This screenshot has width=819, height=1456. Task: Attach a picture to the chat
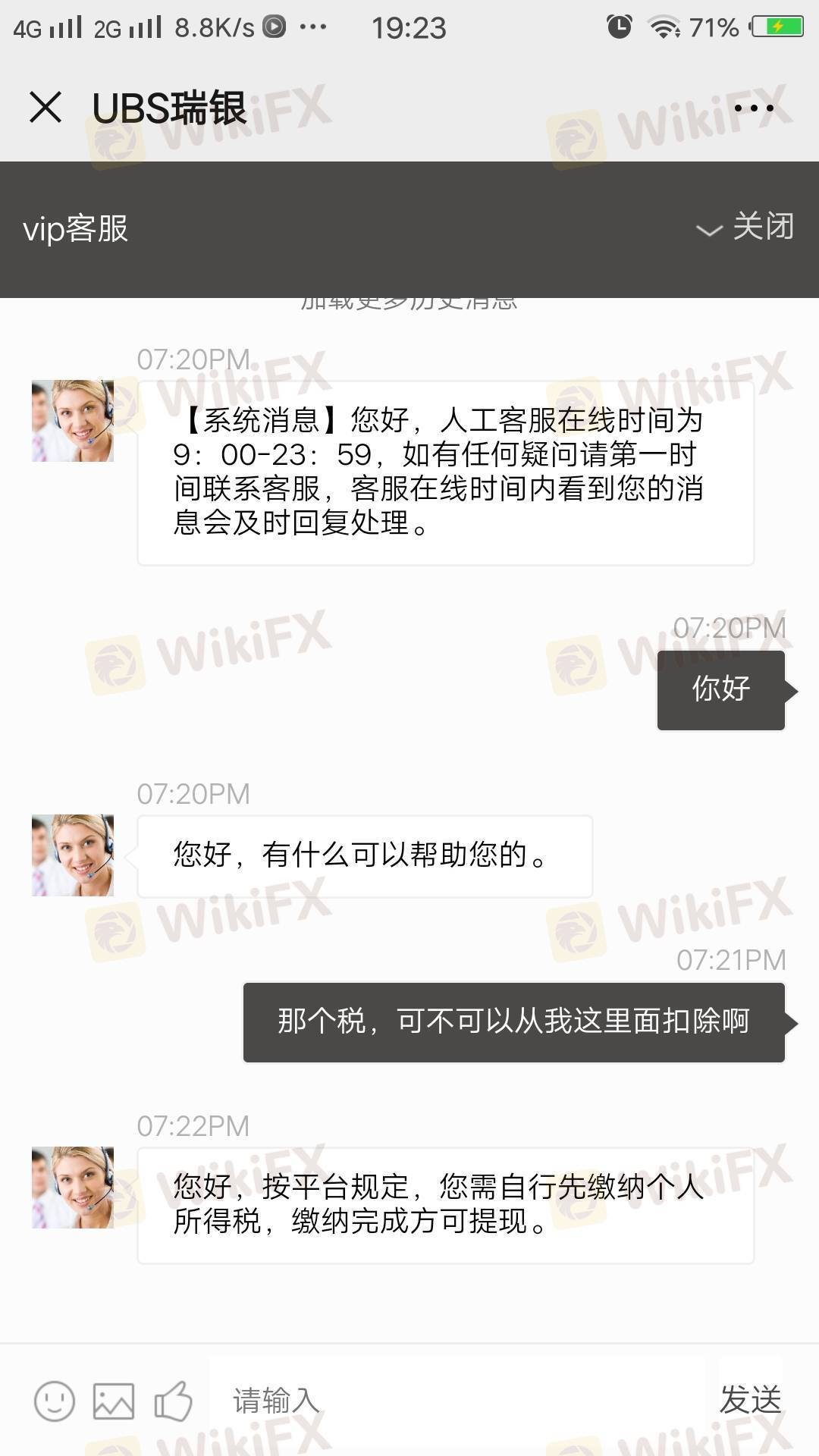[x=114, y=1401]
